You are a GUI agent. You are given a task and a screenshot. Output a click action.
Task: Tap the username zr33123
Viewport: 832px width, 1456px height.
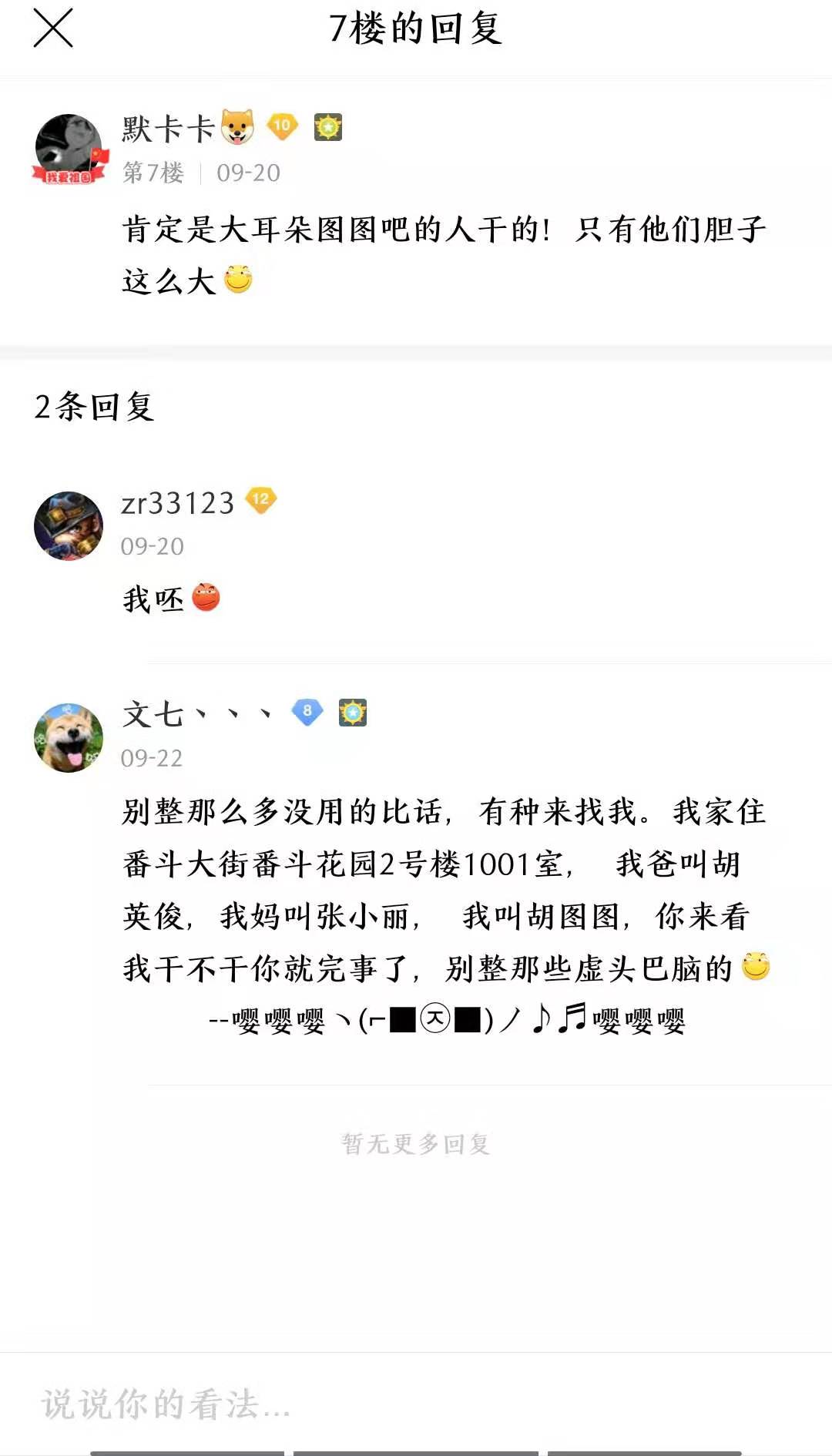pos(176,502)
